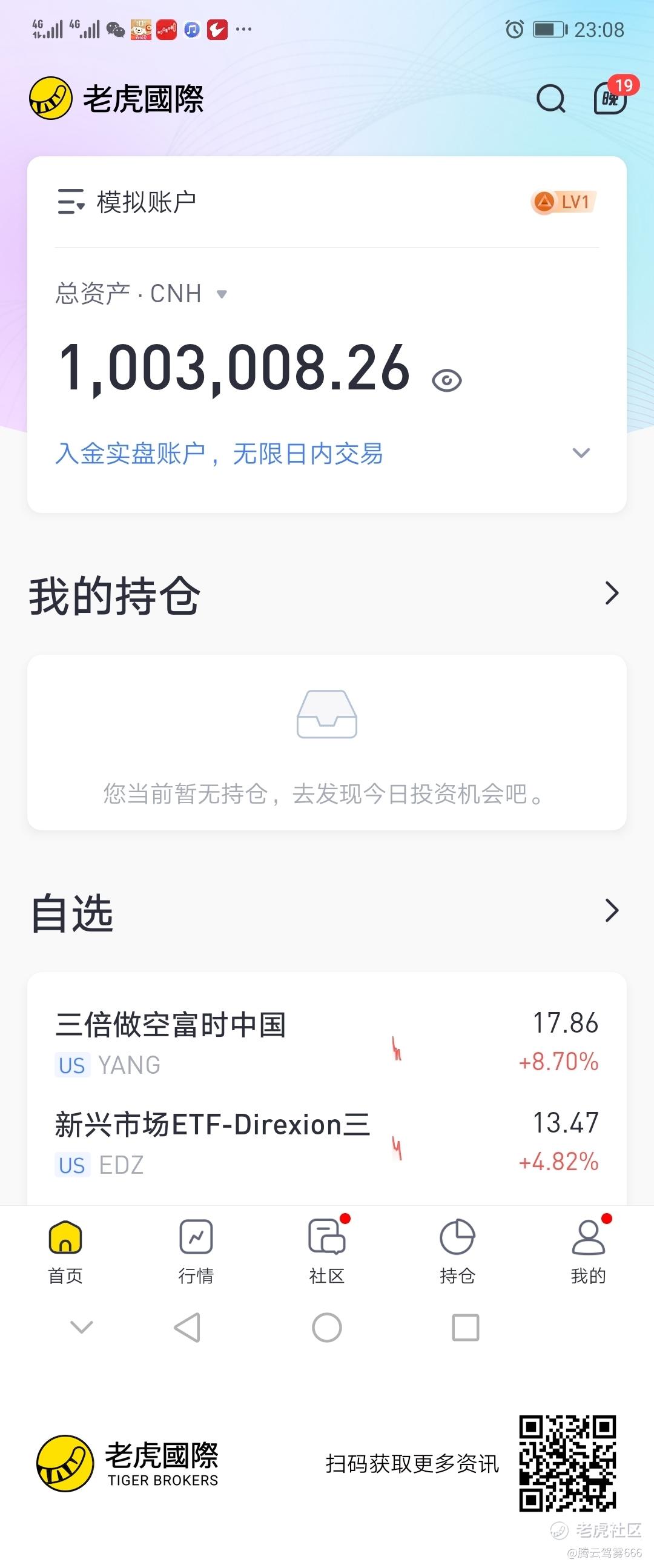Screen dimensions: 654x1568
Task: Open YANG 三倍做空富时中国 stock row
Action: [326, 1043]
